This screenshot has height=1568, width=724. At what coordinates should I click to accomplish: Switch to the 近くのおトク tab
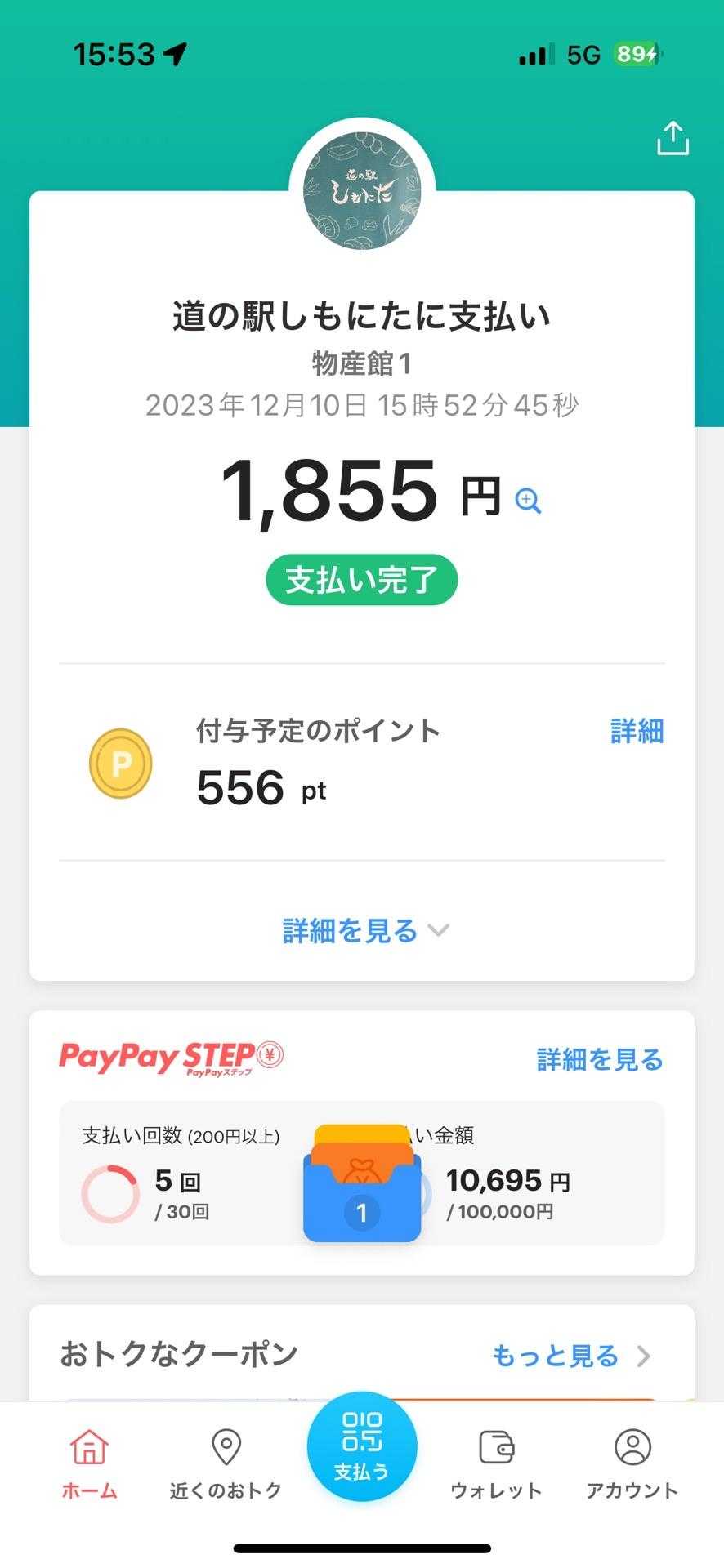226,1464
